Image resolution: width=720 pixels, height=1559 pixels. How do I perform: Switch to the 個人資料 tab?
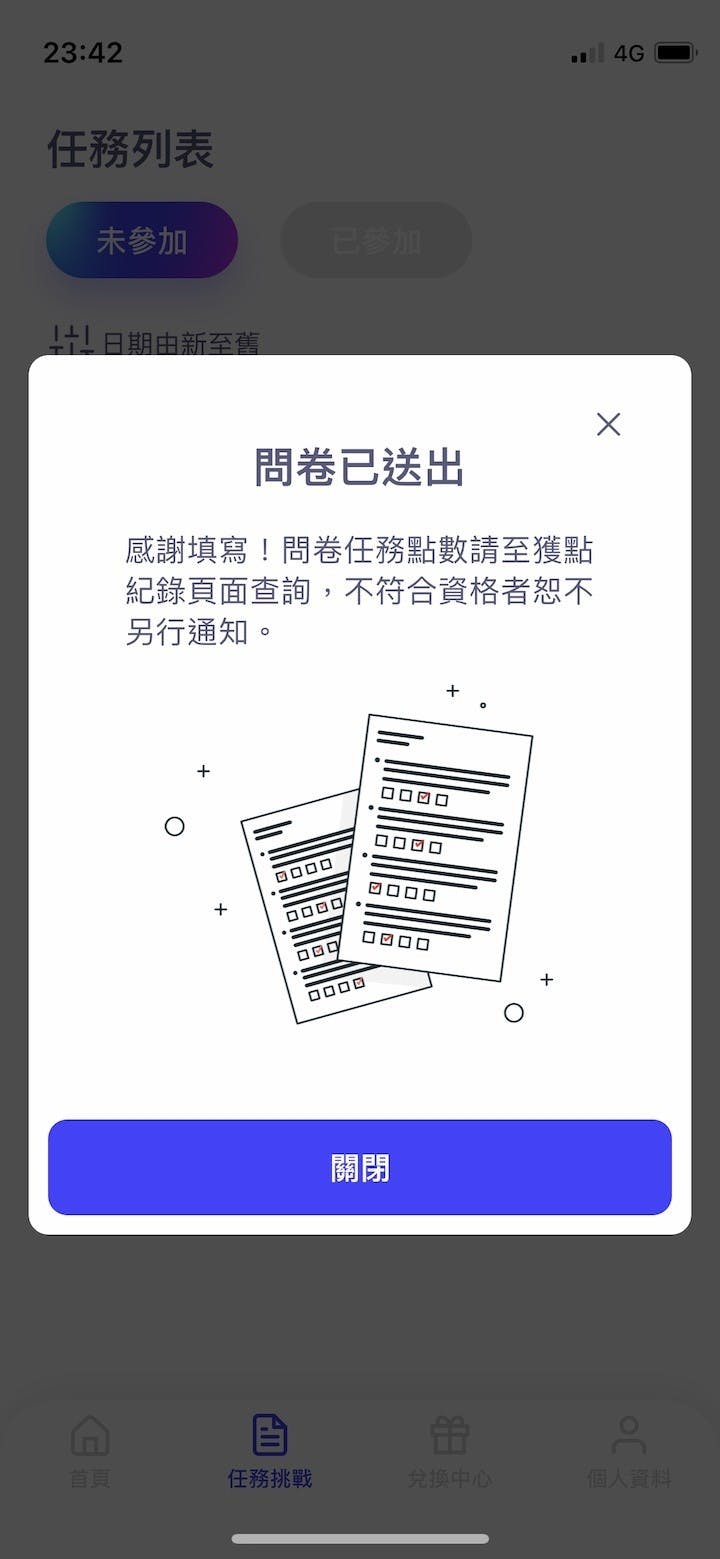tap(629, 1450)
